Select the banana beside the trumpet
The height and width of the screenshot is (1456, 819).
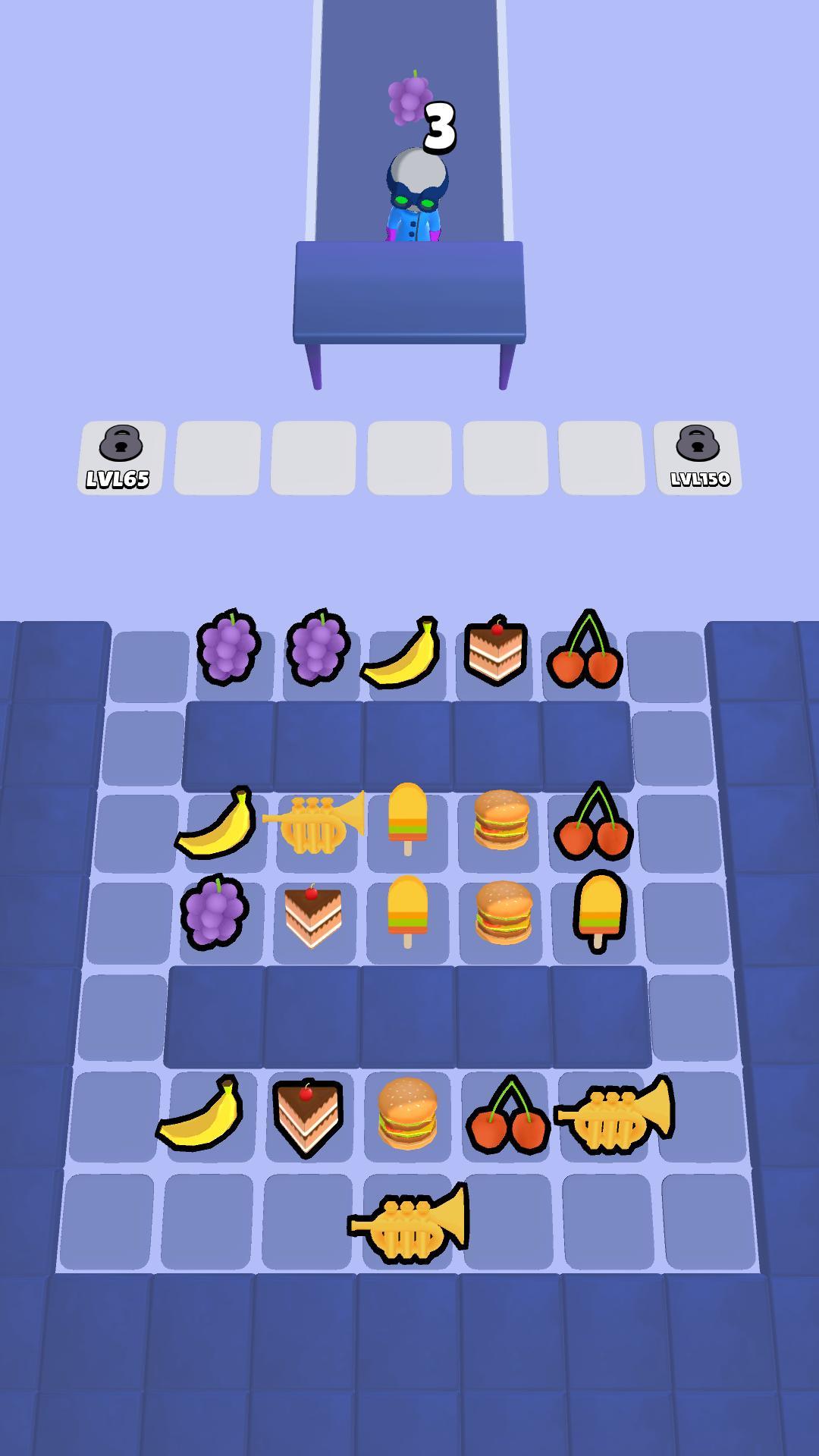[x=216, y=824]
